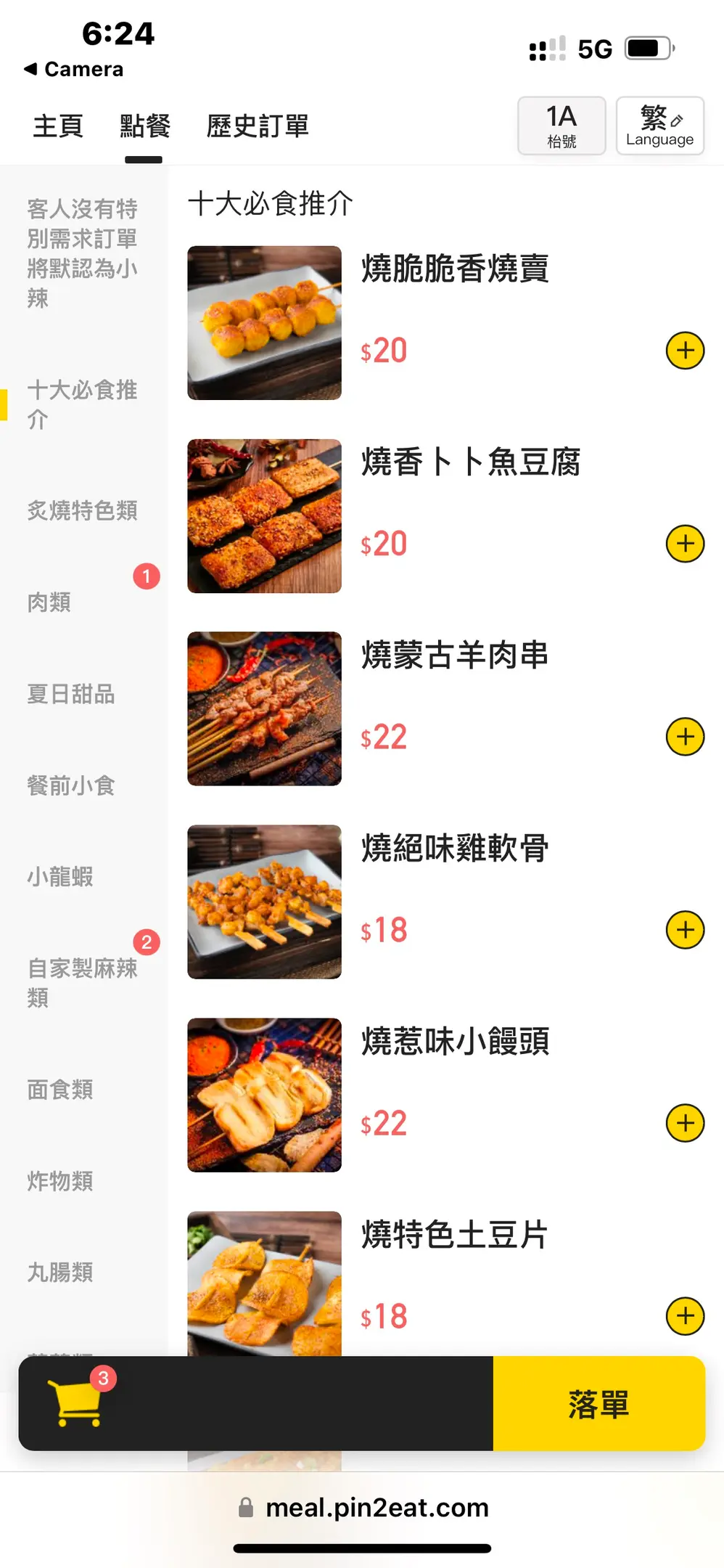This screenshot has width=724, height=1568.
Task: Switch to the 主頁 tab
Action: pyautogui.click(x=58, y=126)
